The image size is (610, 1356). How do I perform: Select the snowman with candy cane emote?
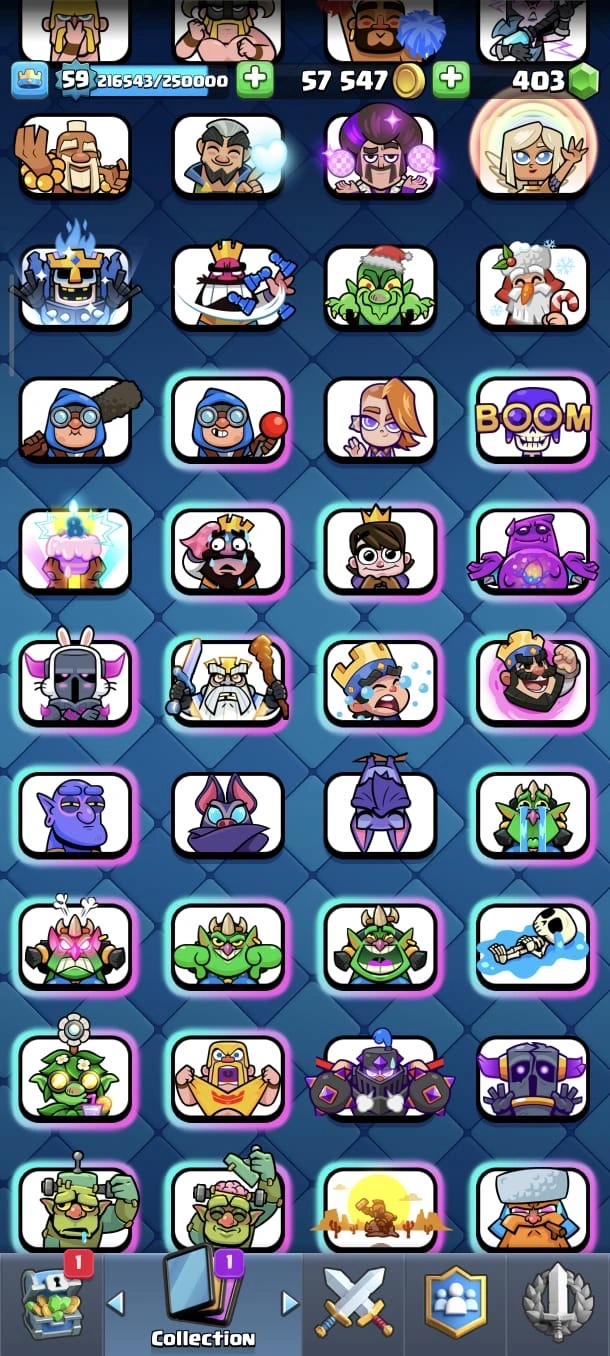[x=532, y=288]
